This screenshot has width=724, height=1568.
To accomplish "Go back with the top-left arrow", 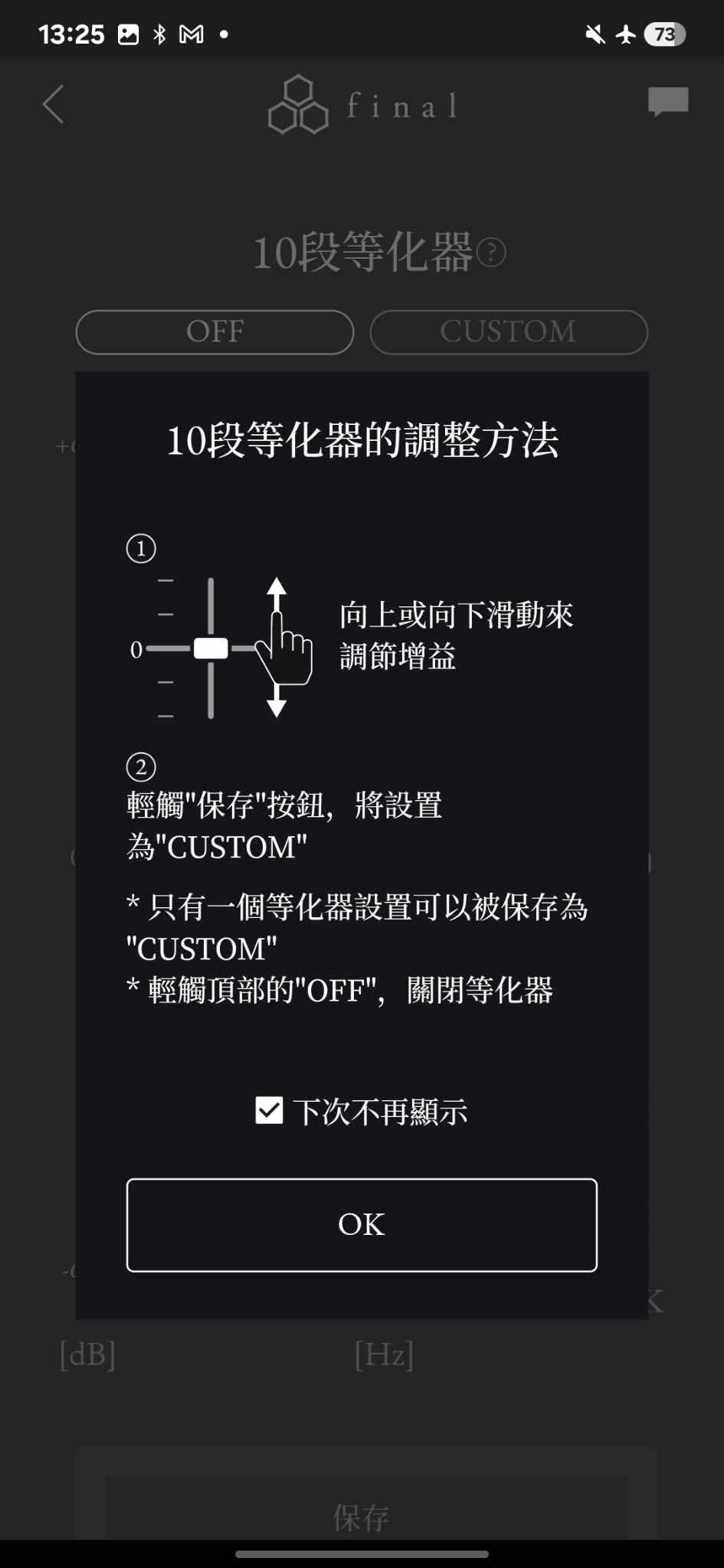I will point(54,104).
